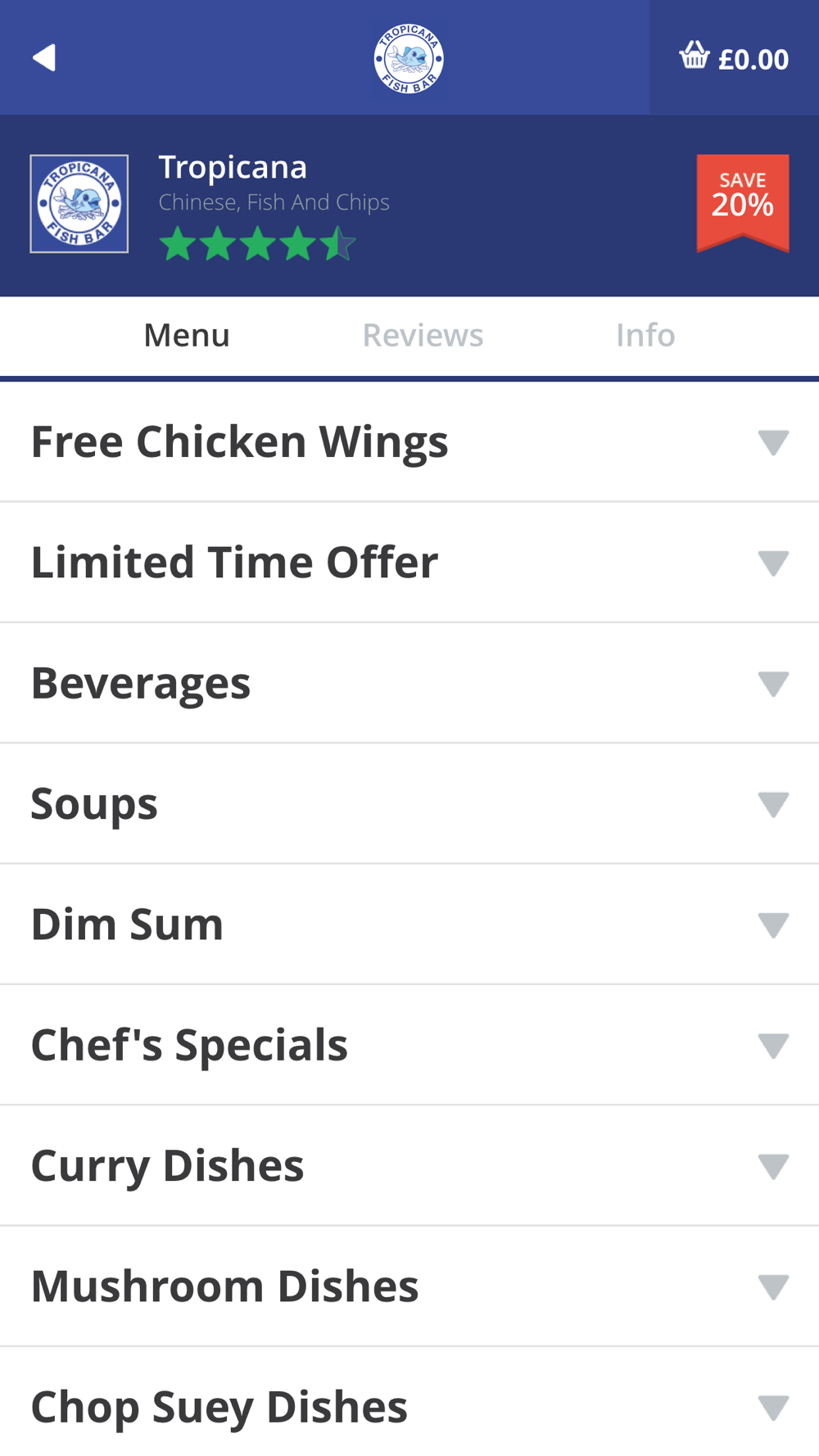
Task: Expand the Limited Time Offer category
Action: click(409, 563)
